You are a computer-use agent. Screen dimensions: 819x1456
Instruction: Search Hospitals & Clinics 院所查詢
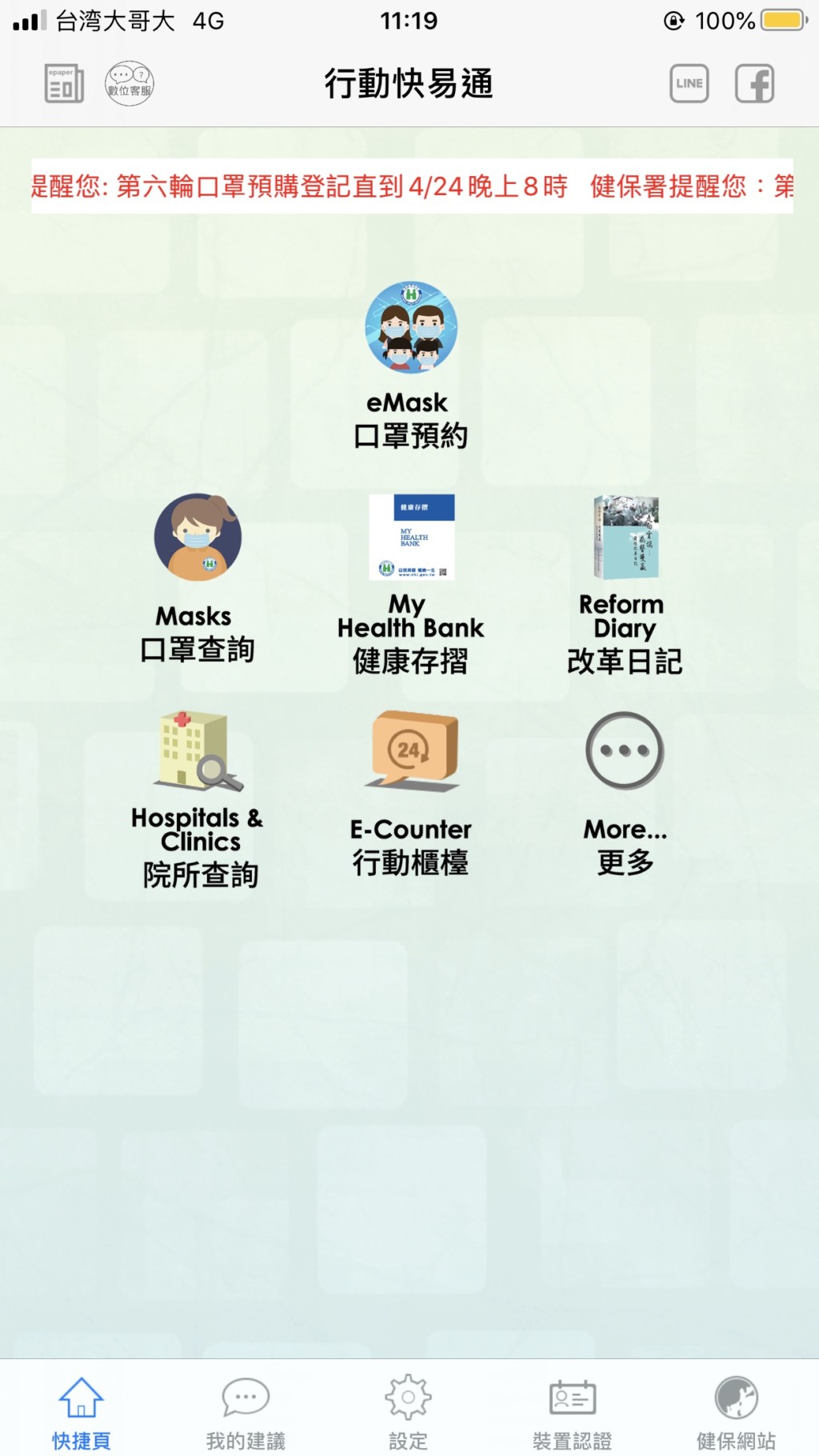[198, 796]
